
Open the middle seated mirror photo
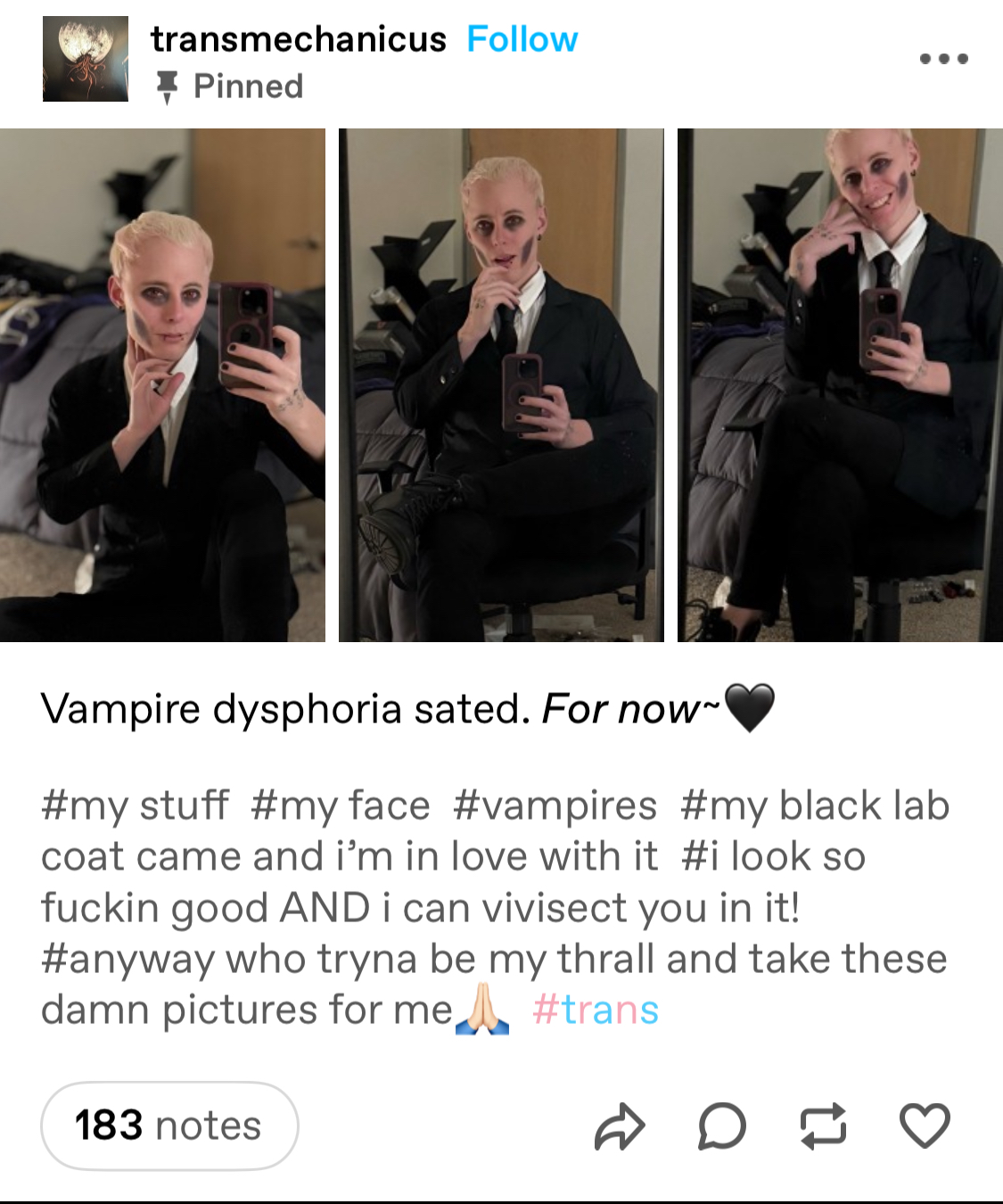tap(501, 385)
